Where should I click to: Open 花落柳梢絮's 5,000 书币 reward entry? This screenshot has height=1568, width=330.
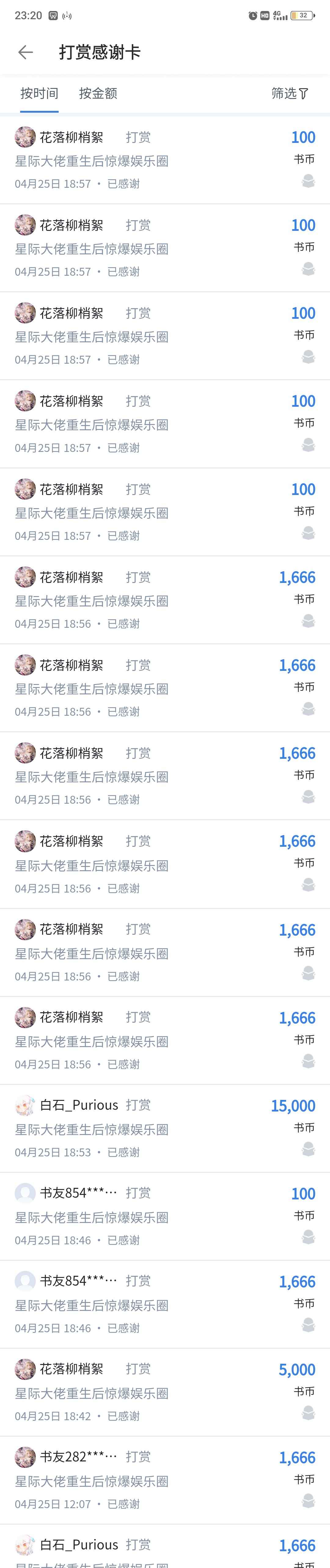(152, 1393)
